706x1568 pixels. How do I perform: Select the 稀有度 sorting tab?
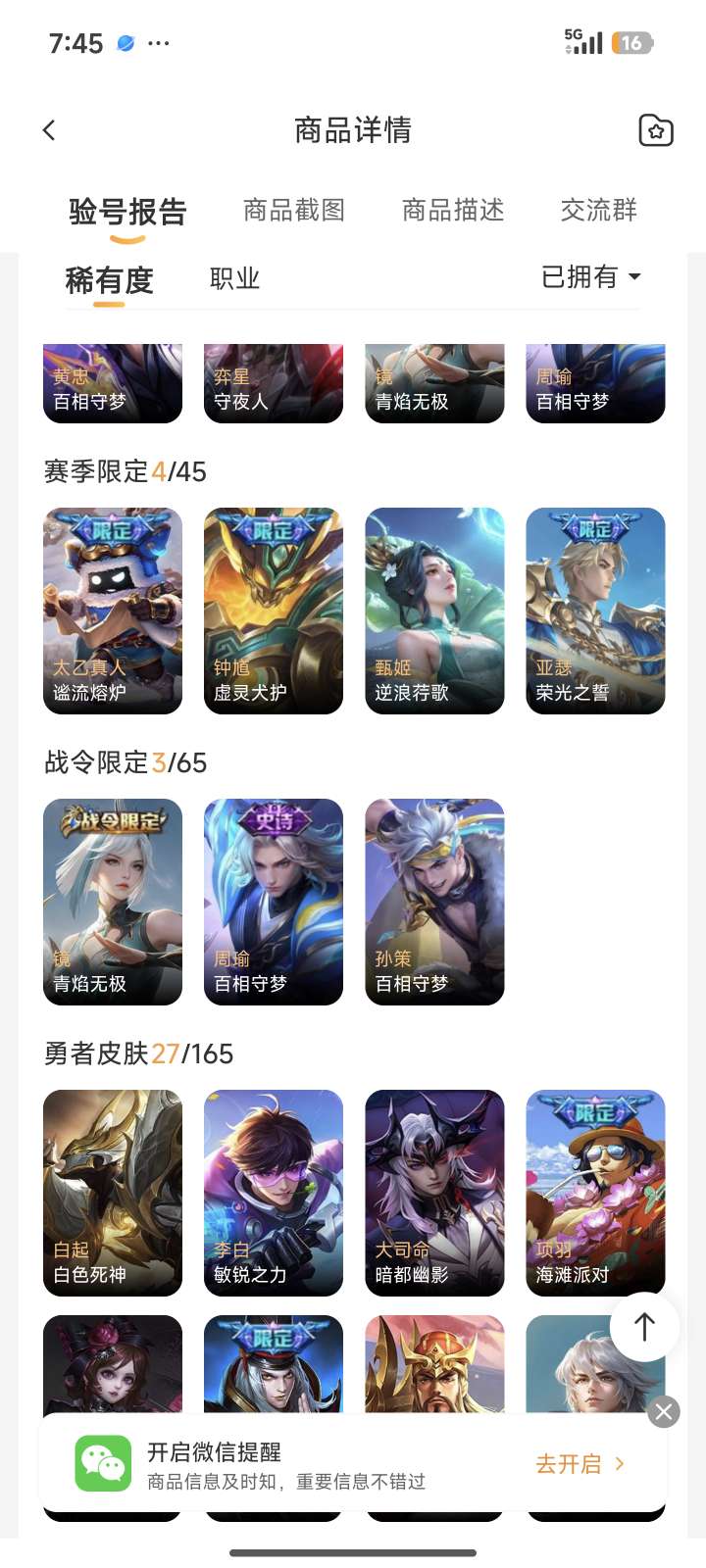coord(109,280)
